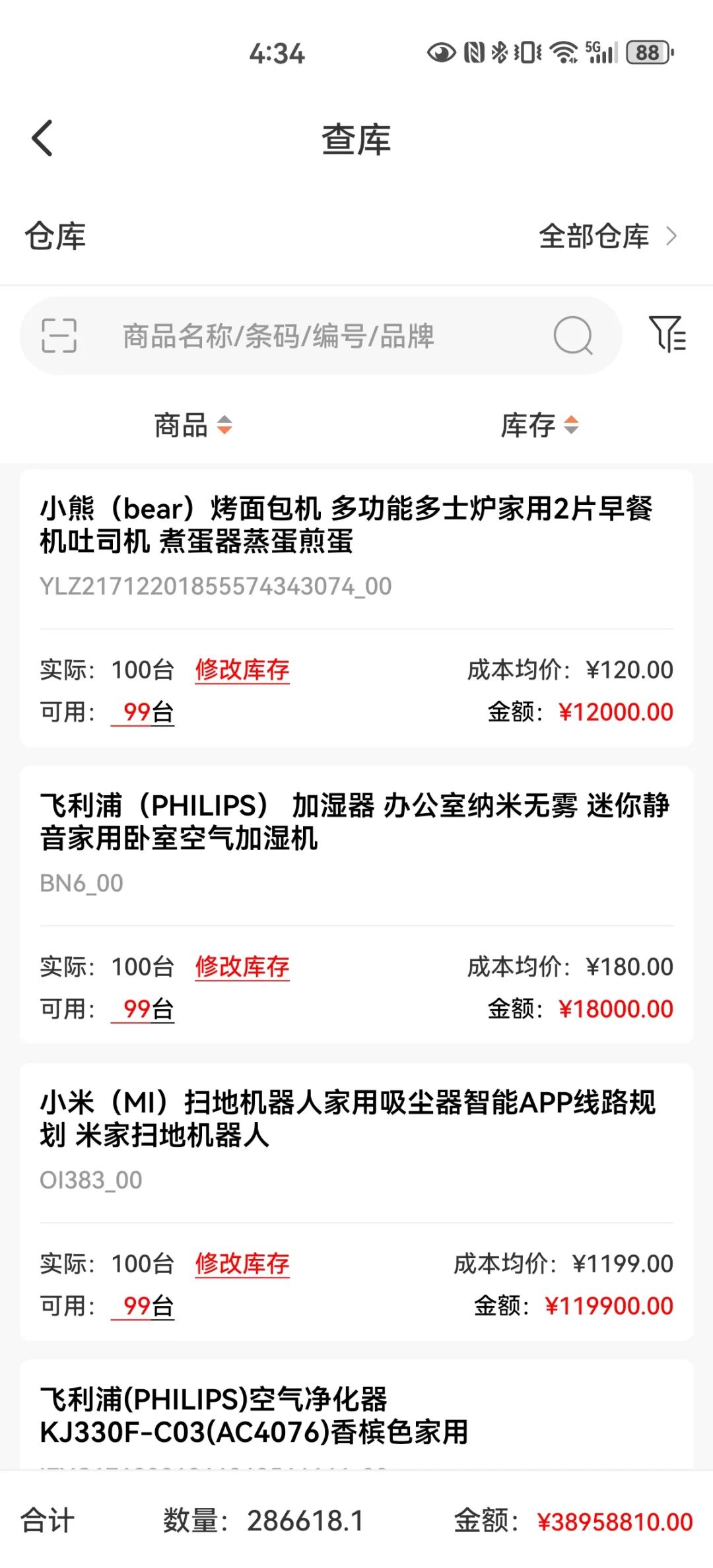Select the 查库 title bar
Screen dimensions: 713x1568
coord(356,138)
